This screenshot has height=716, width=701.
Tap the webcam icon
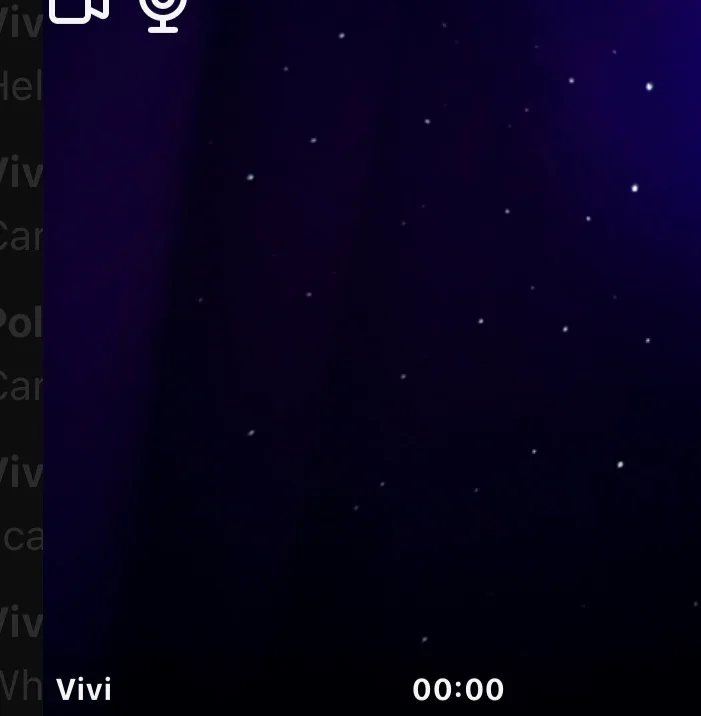162,11
